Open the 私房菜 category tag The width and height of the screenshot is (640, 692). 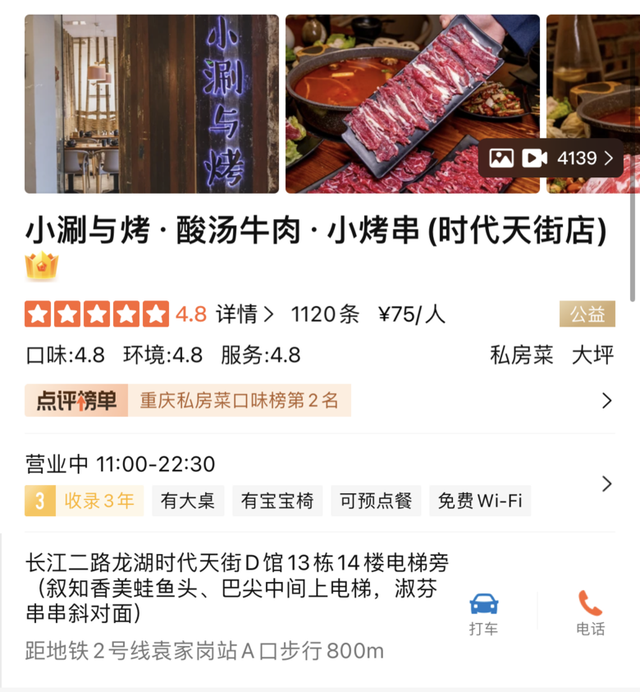pos(521,355)
